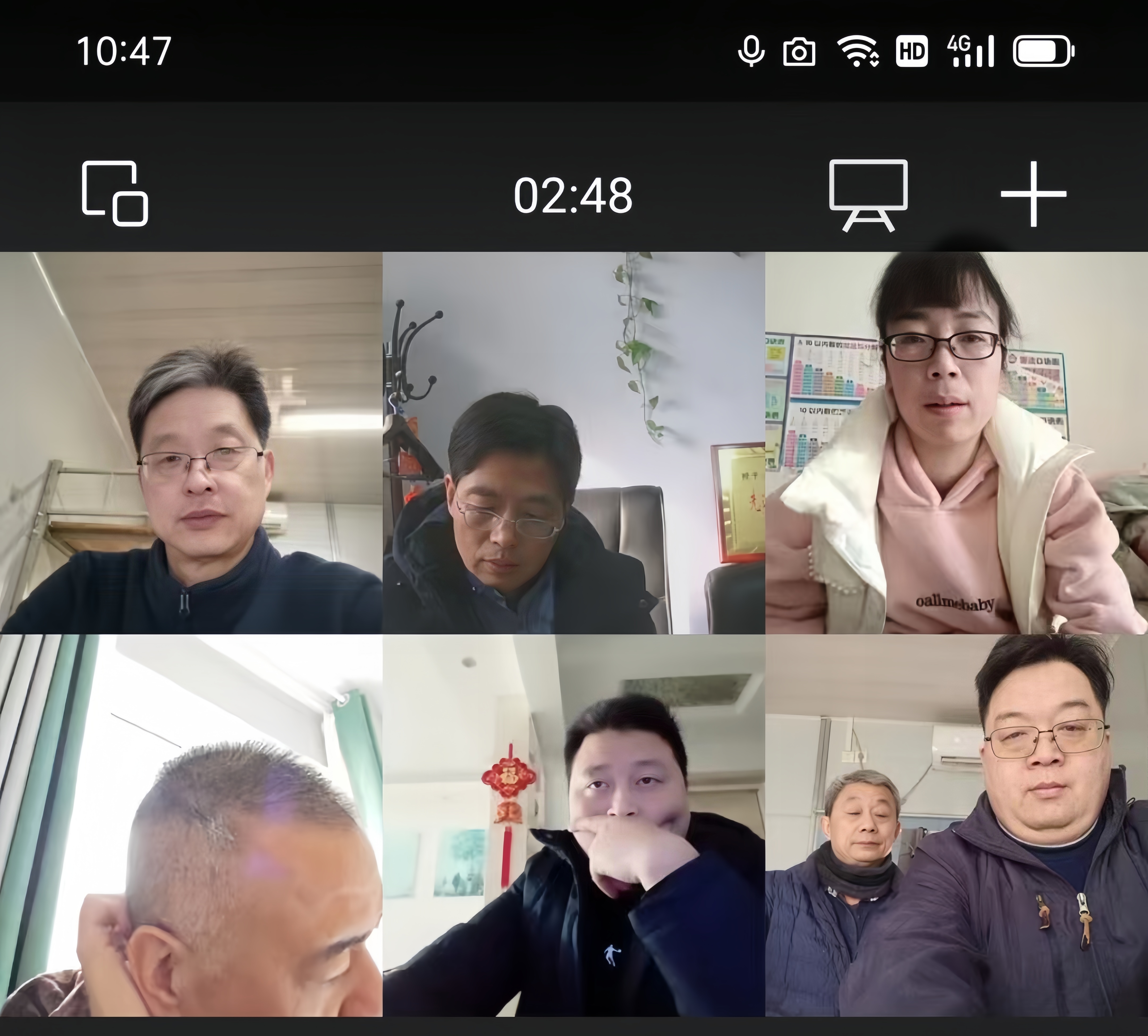Image resolution: width=1148 pixels, height=1036 pixels.
Task: Open the screen share whiteboard icon
Action: pyautogui.click(x=868, y=195)
